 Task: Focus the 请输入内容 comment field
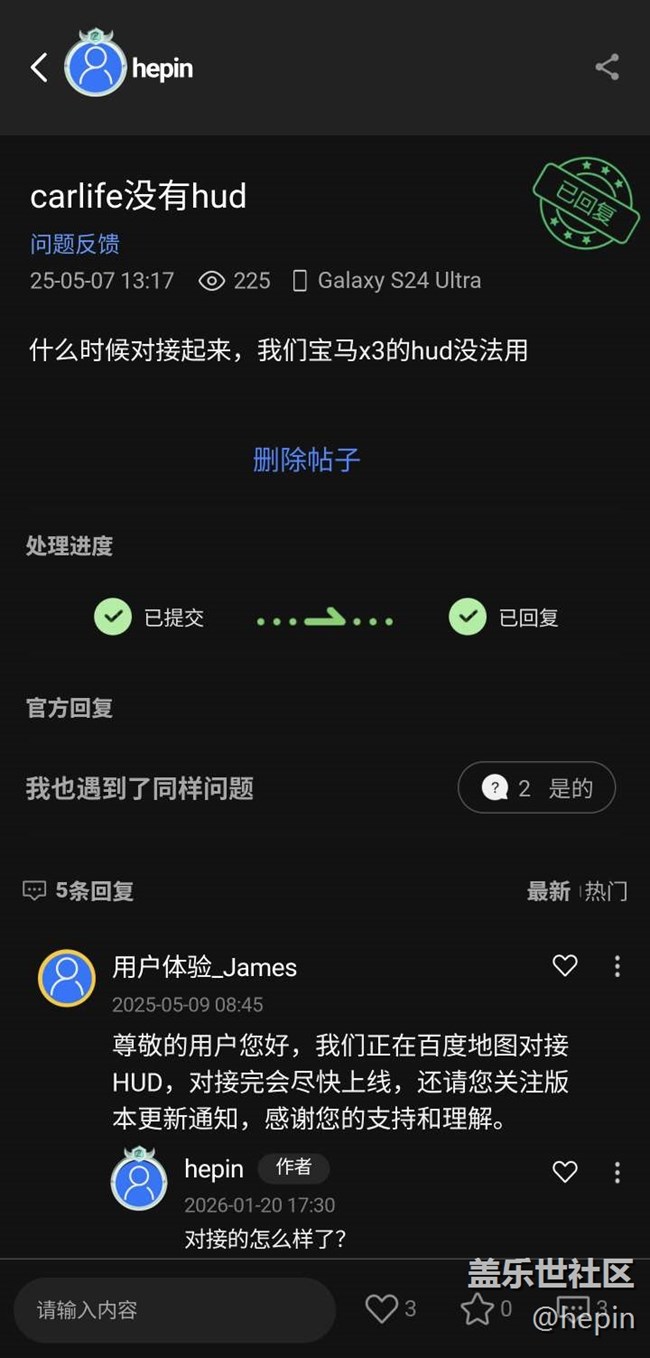coord(175,1309)
